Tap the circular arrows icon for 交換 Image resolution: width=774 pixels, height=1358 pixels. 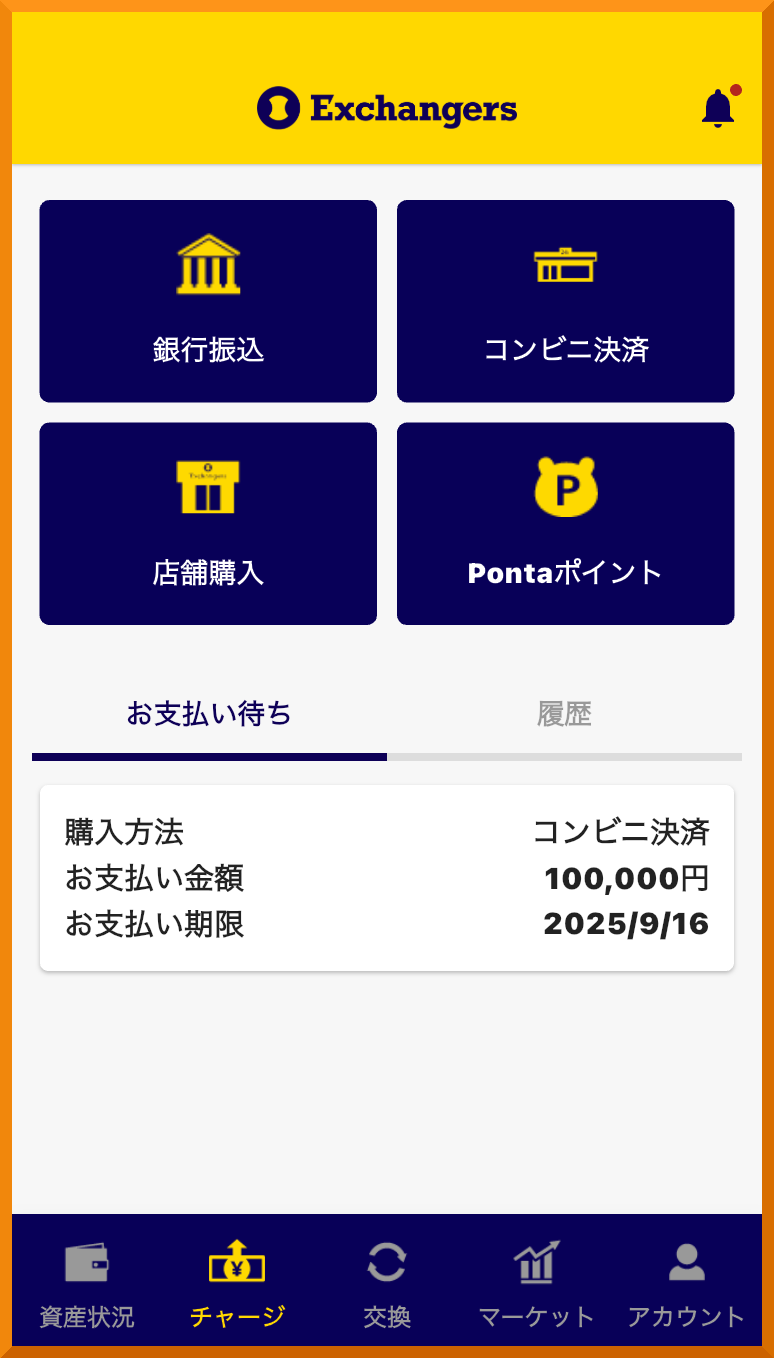pyautogui.click(x=387, y=1264)
